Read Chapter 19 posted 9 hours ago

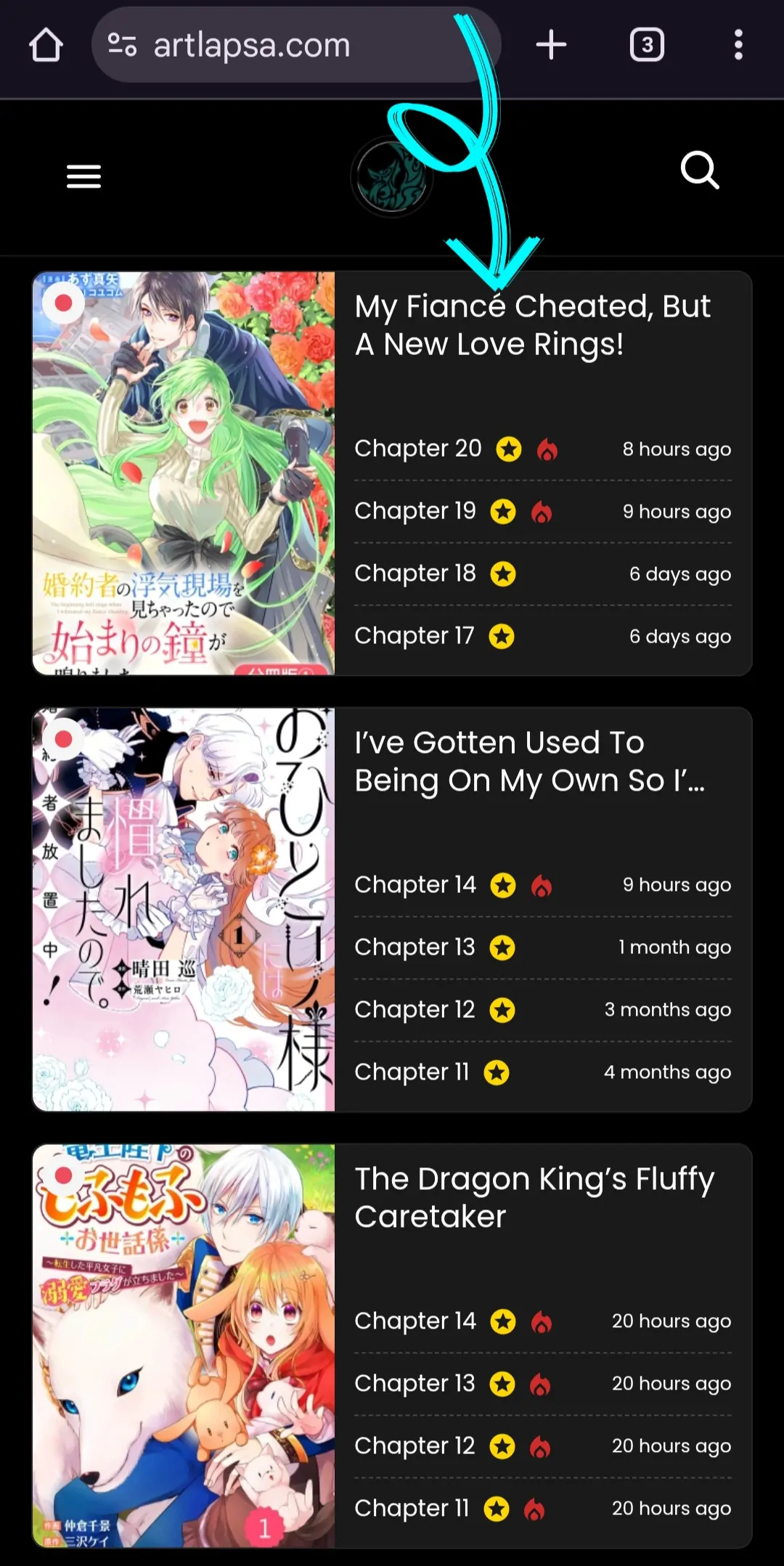click(x=415, y=511)
